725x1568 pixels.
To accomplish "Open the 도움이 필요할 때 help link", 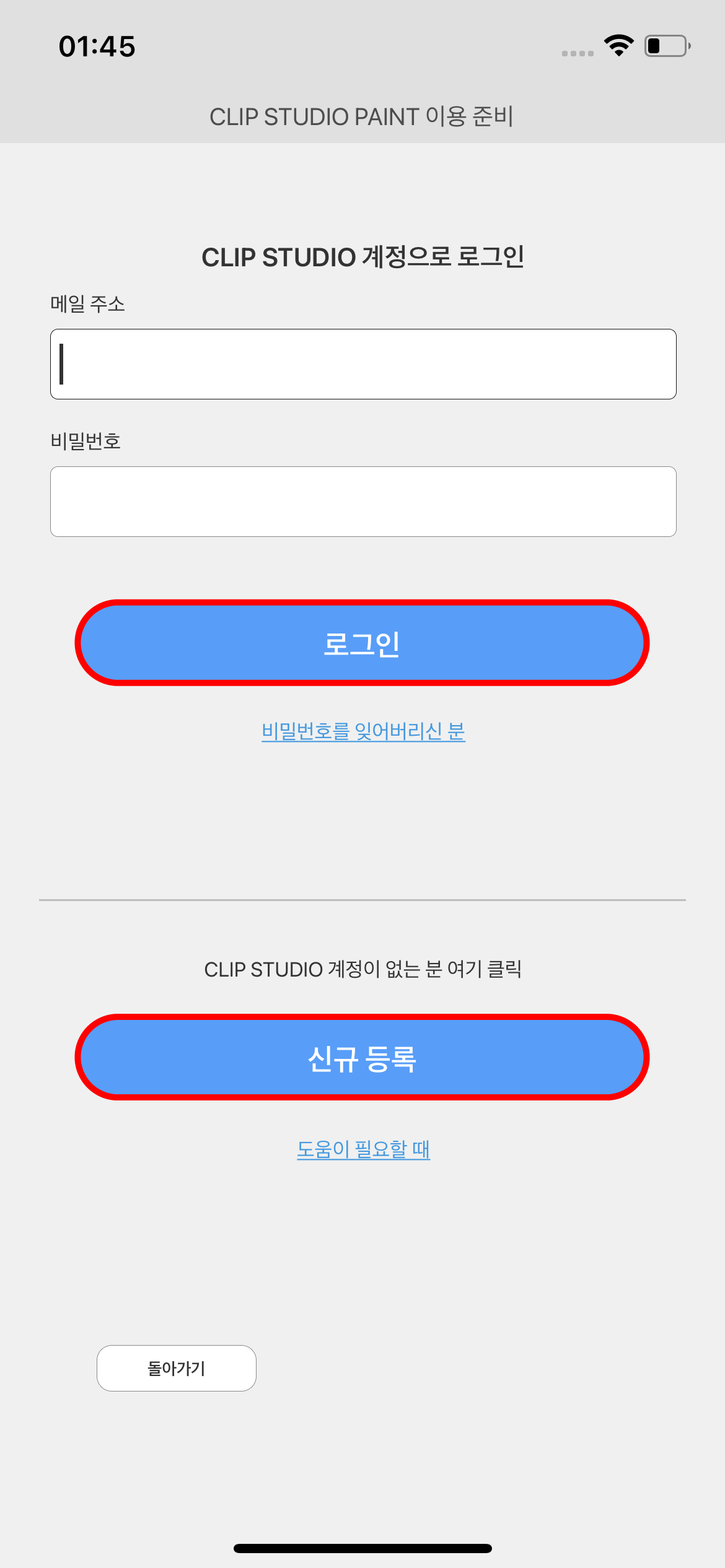I will click(x=363, y=1149).
